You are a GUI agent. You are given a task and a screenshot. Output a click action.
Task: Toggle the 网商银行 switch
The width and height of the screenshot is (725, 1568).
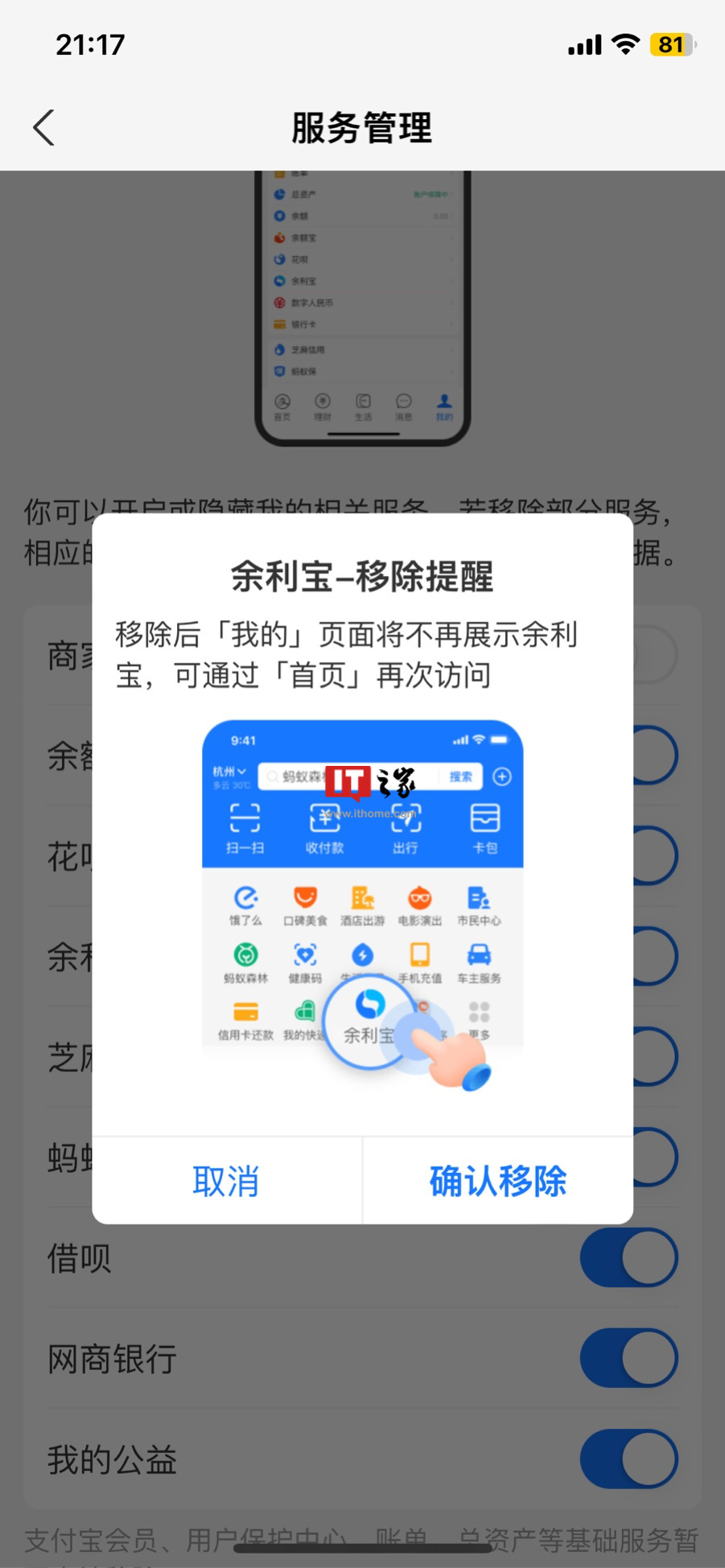[628, 1358]
